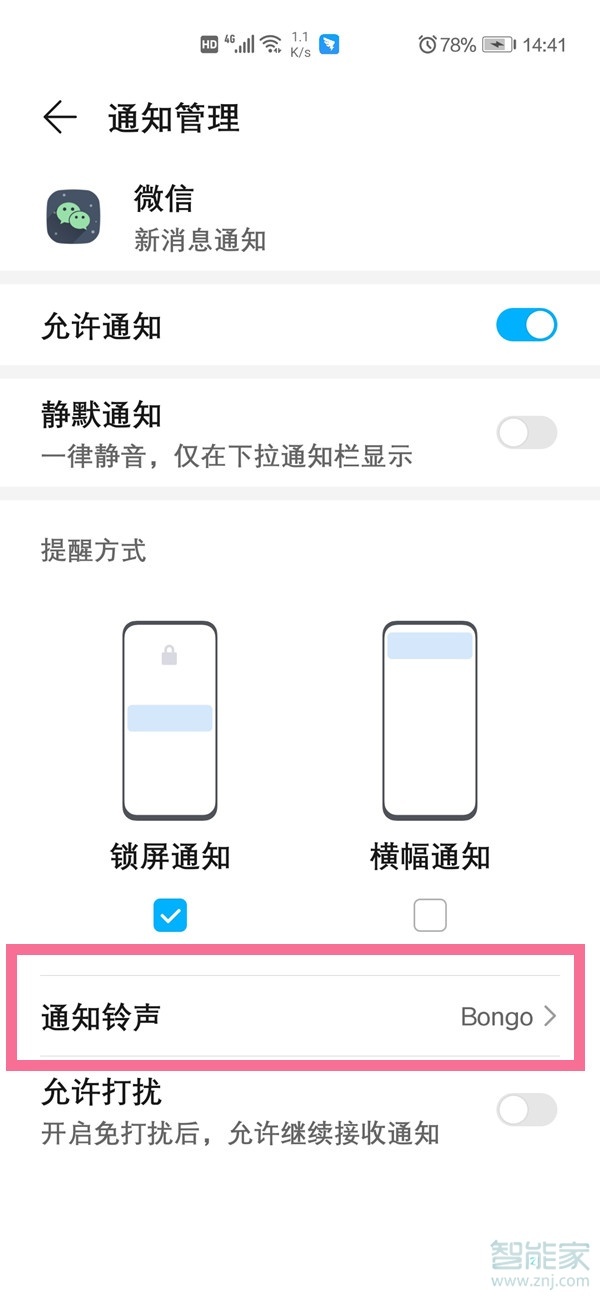The image size is (600, 1300).
Task: Check the 横幅通知 checkbox
Action: [x=430, y=915]
